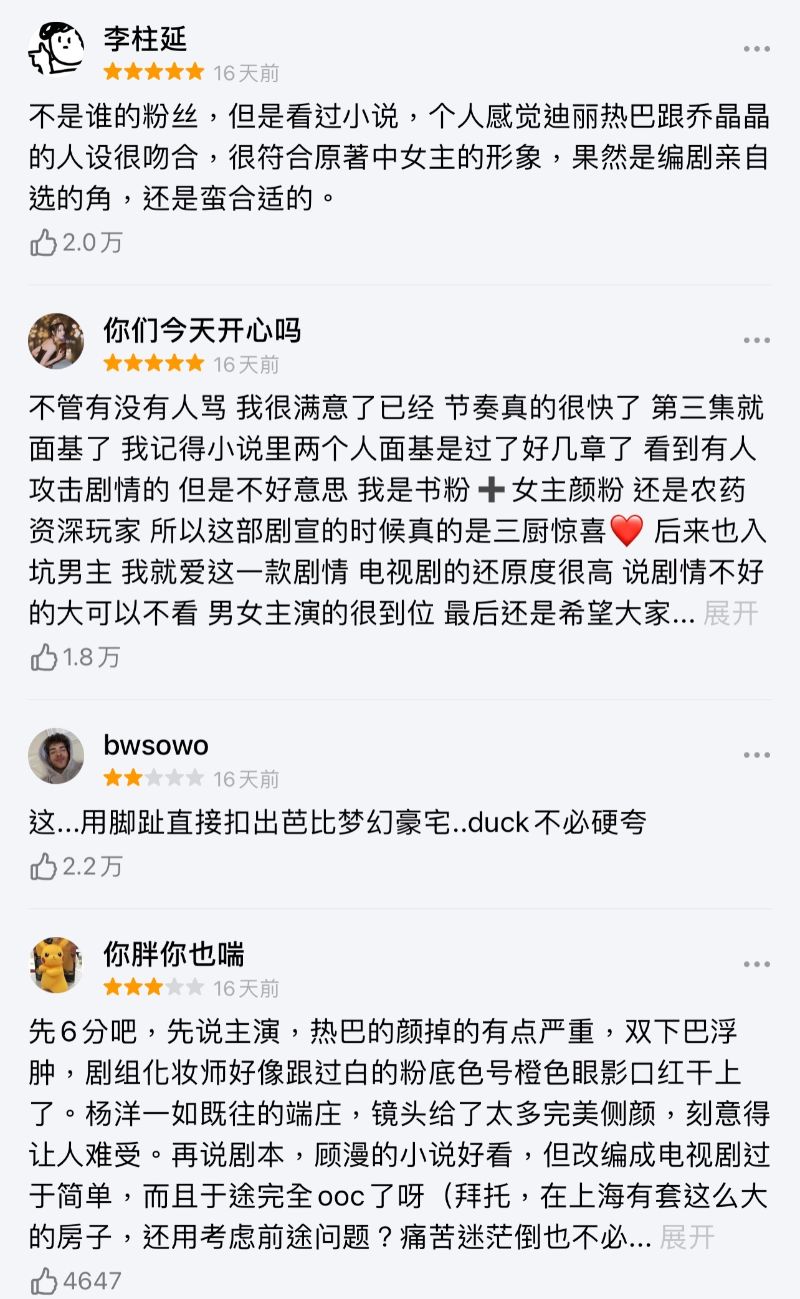
Task: Like bwsowo's two-star review
Action: 45,867
